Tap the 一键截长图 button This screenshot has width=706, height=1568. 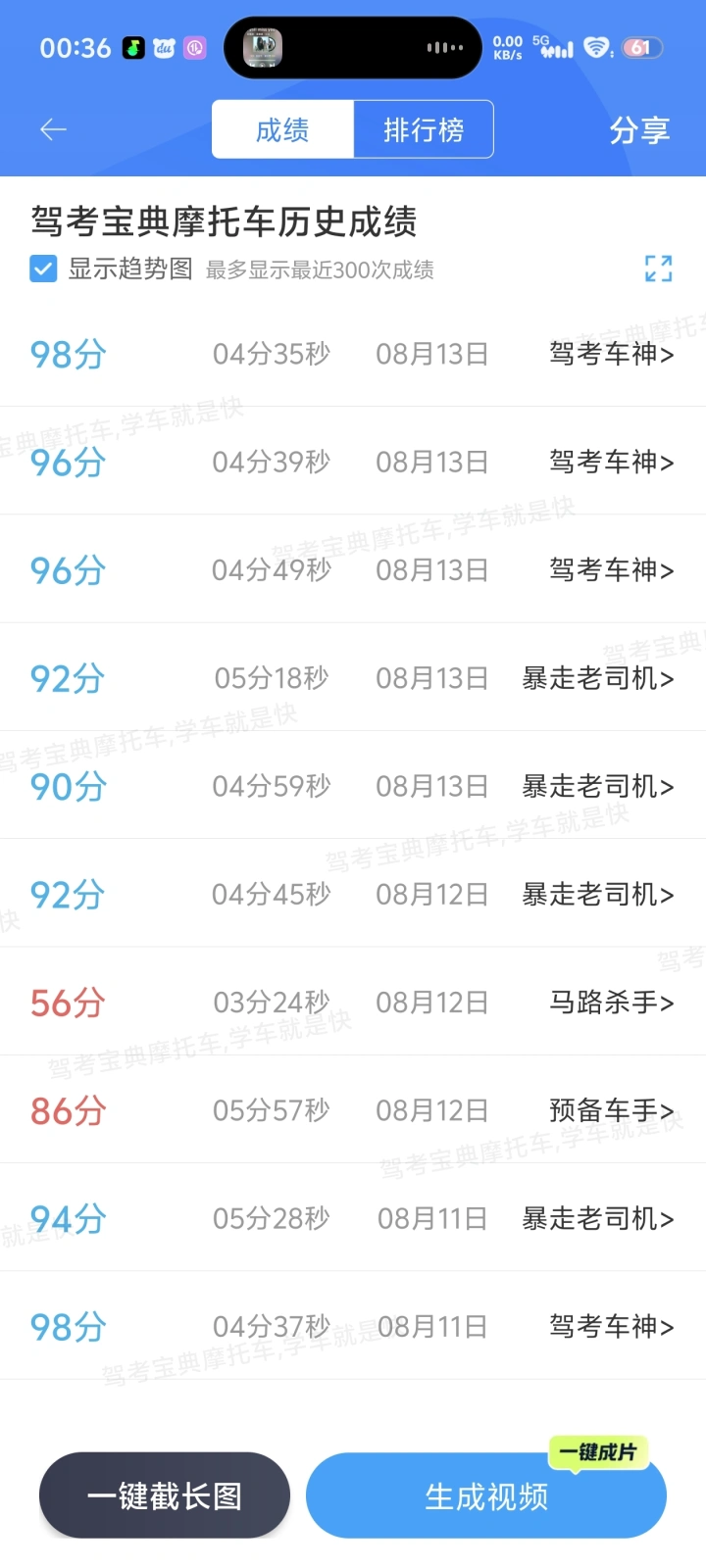[x=165, y=1495]
